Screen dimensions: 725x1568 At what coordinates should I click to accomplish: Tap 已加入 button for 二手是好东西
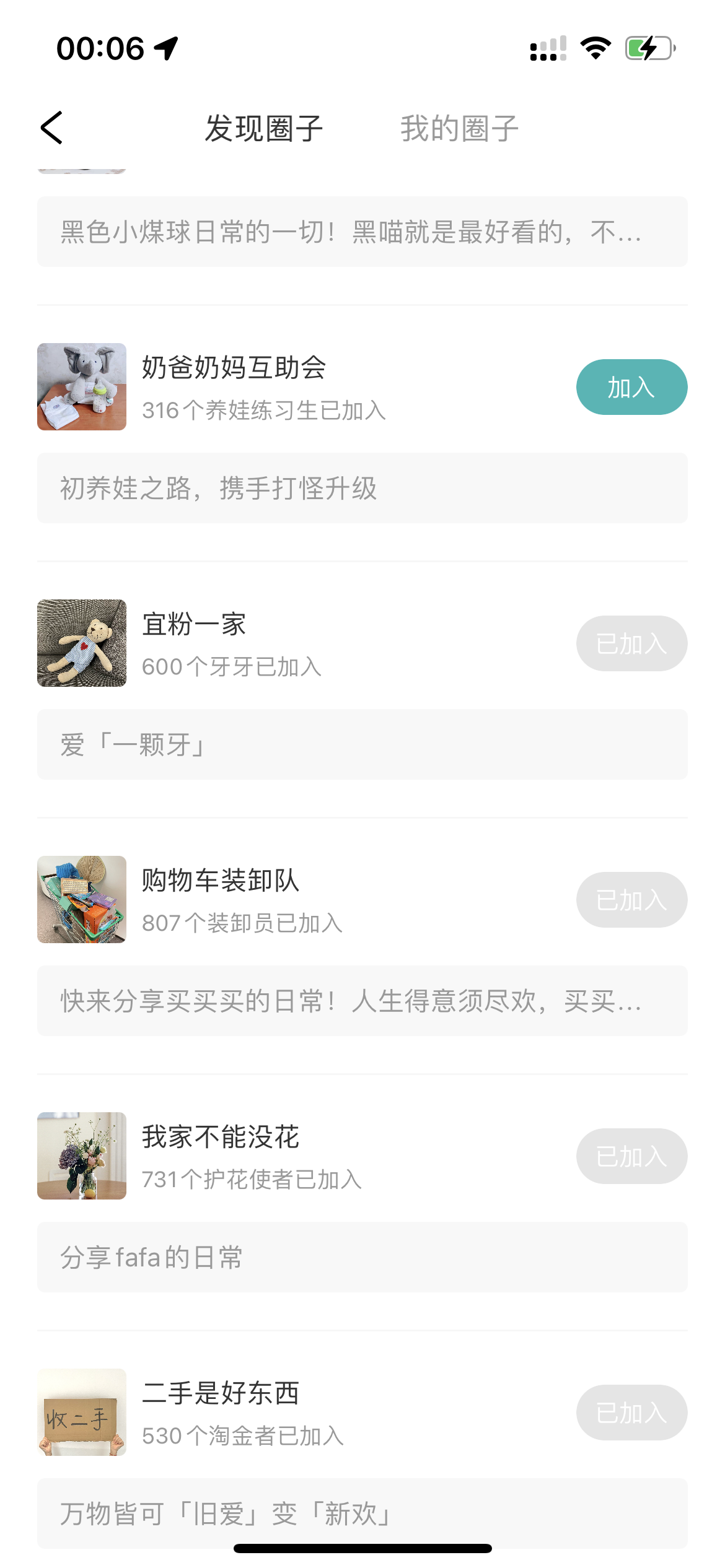[x=631, y=1413]
